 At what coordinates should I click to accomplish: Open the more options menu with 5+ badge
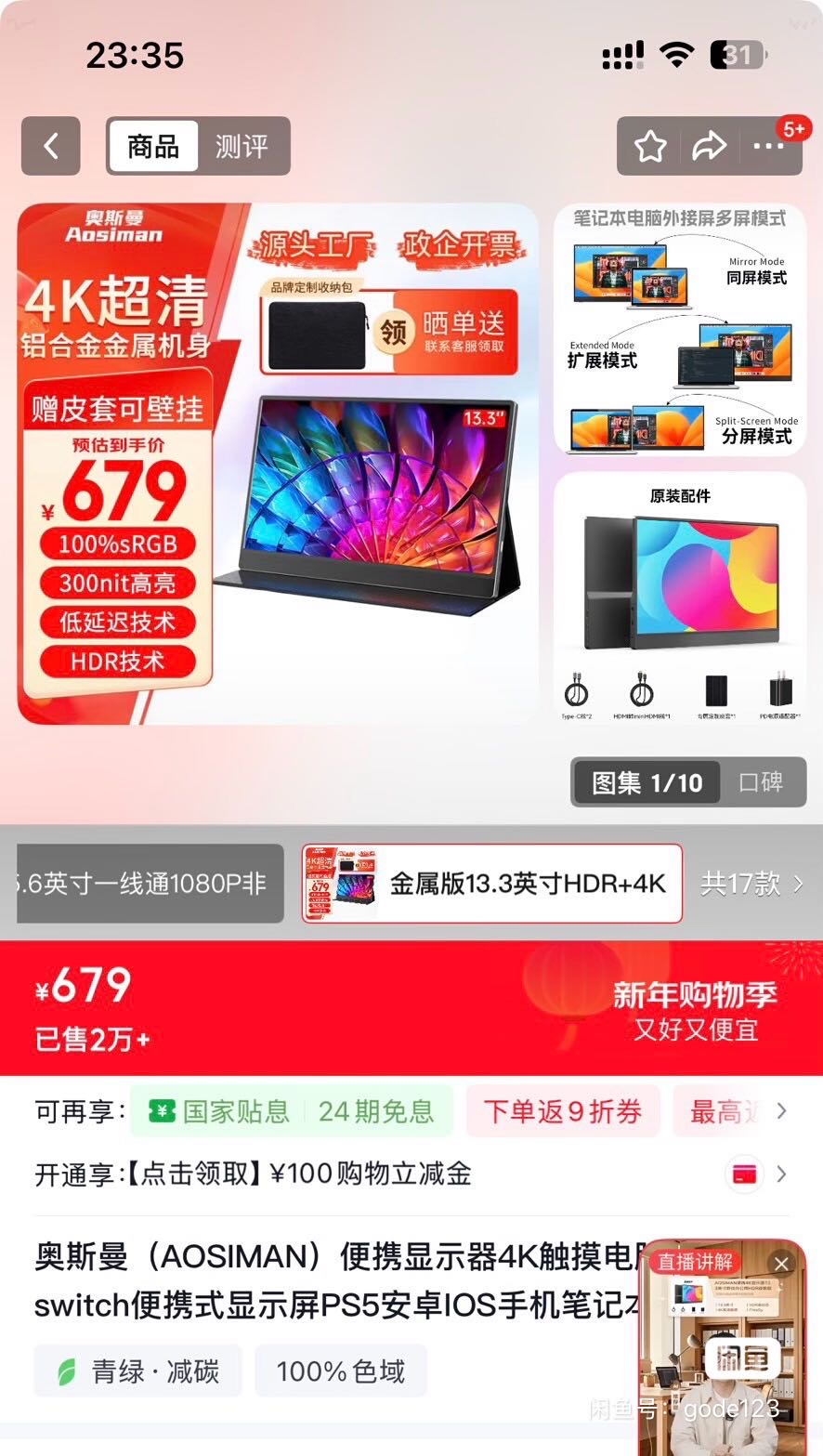point(768,147)
